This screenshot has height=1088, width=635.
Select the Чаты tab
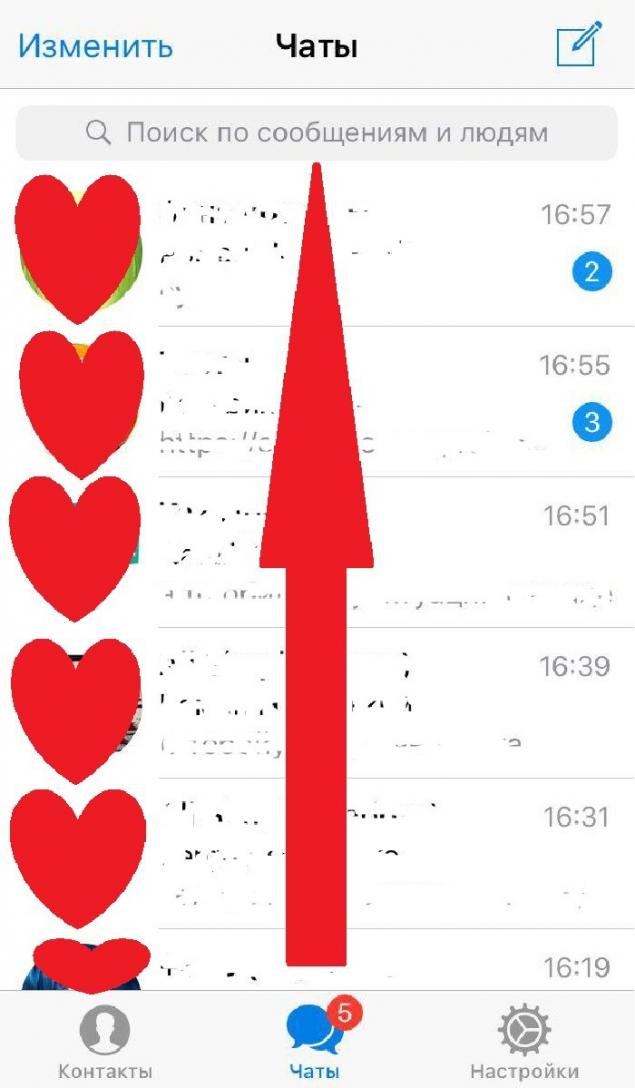pyautogui.click(x=317, y=1043)
